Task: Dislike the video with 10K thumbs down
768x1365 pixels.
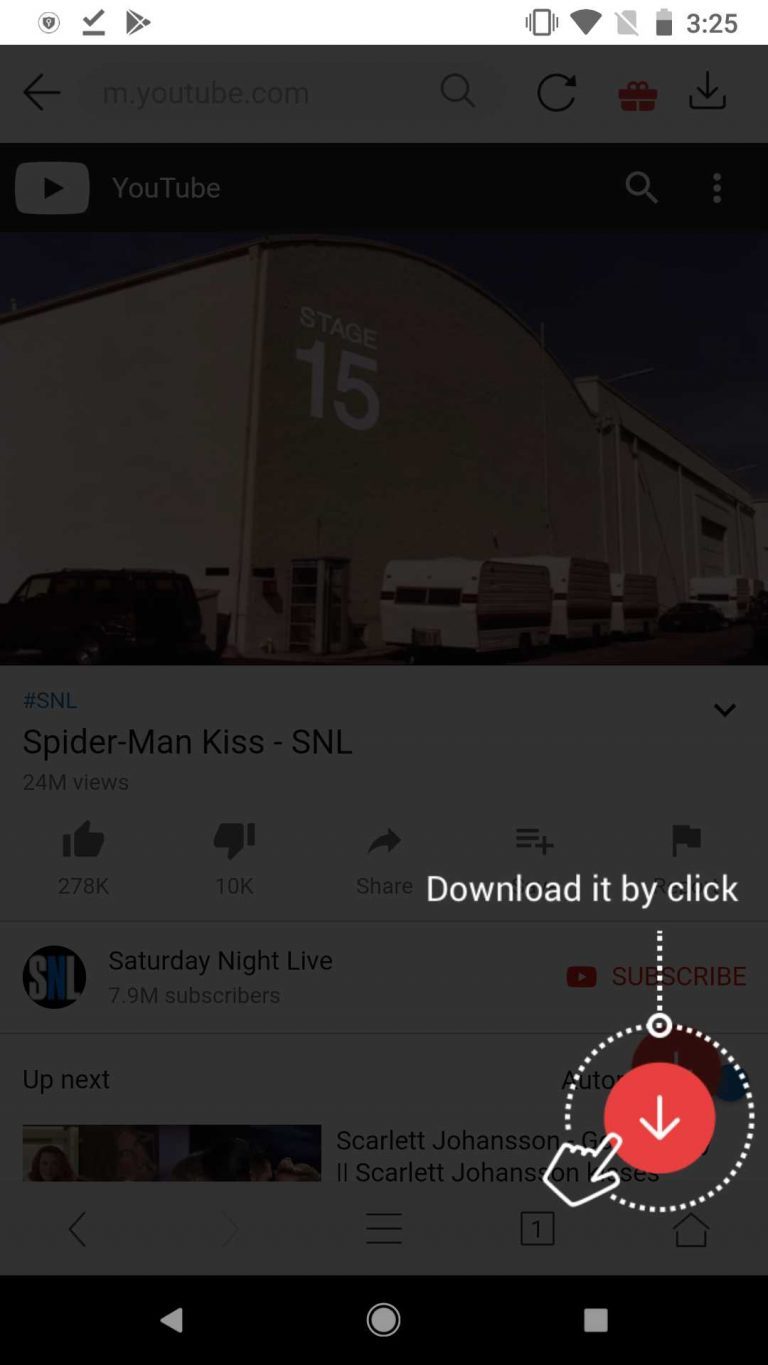Action: (234, 841)
